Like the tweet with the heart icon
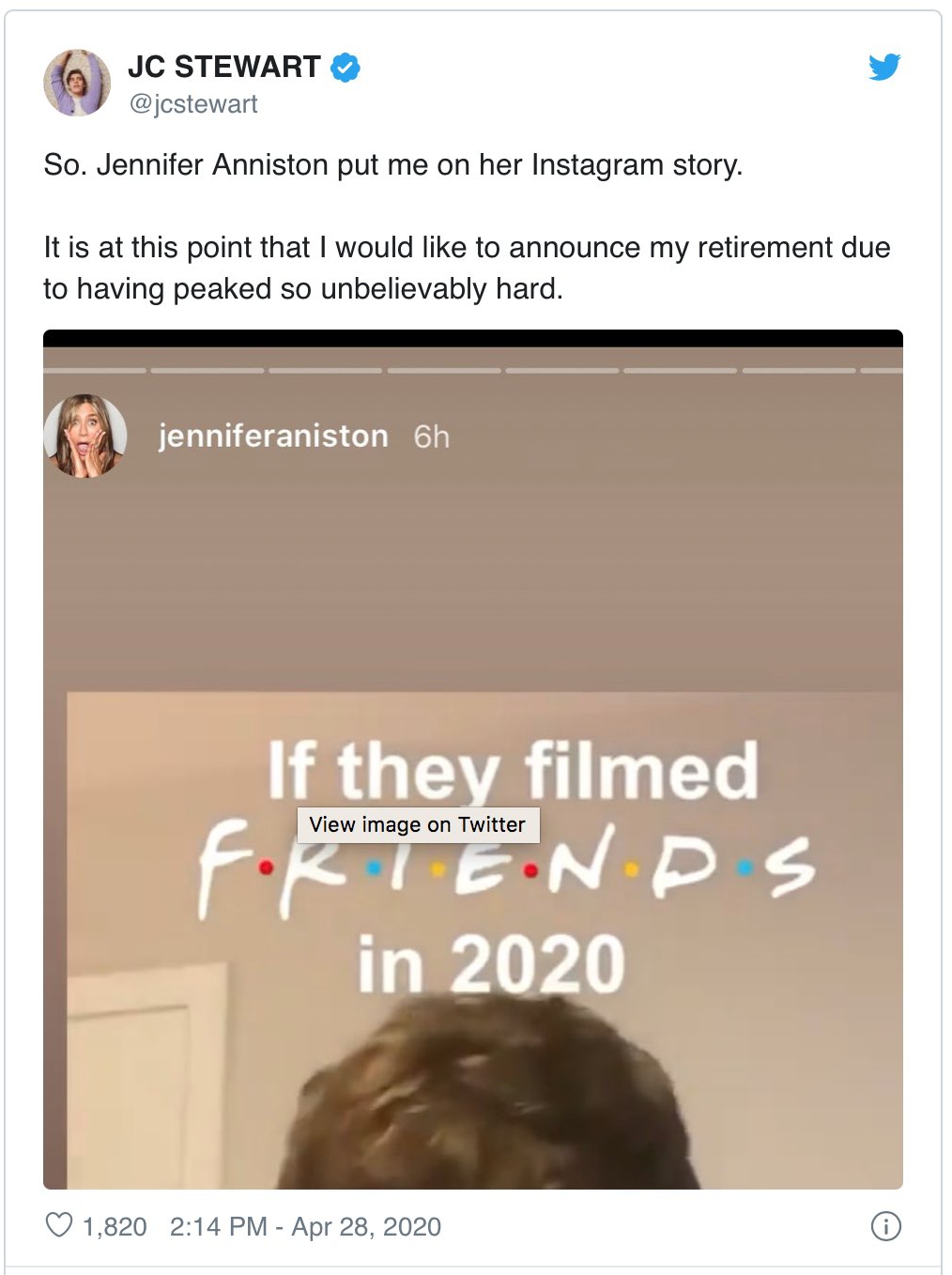Screen dimensions: 952x1275 point(59,1225)
